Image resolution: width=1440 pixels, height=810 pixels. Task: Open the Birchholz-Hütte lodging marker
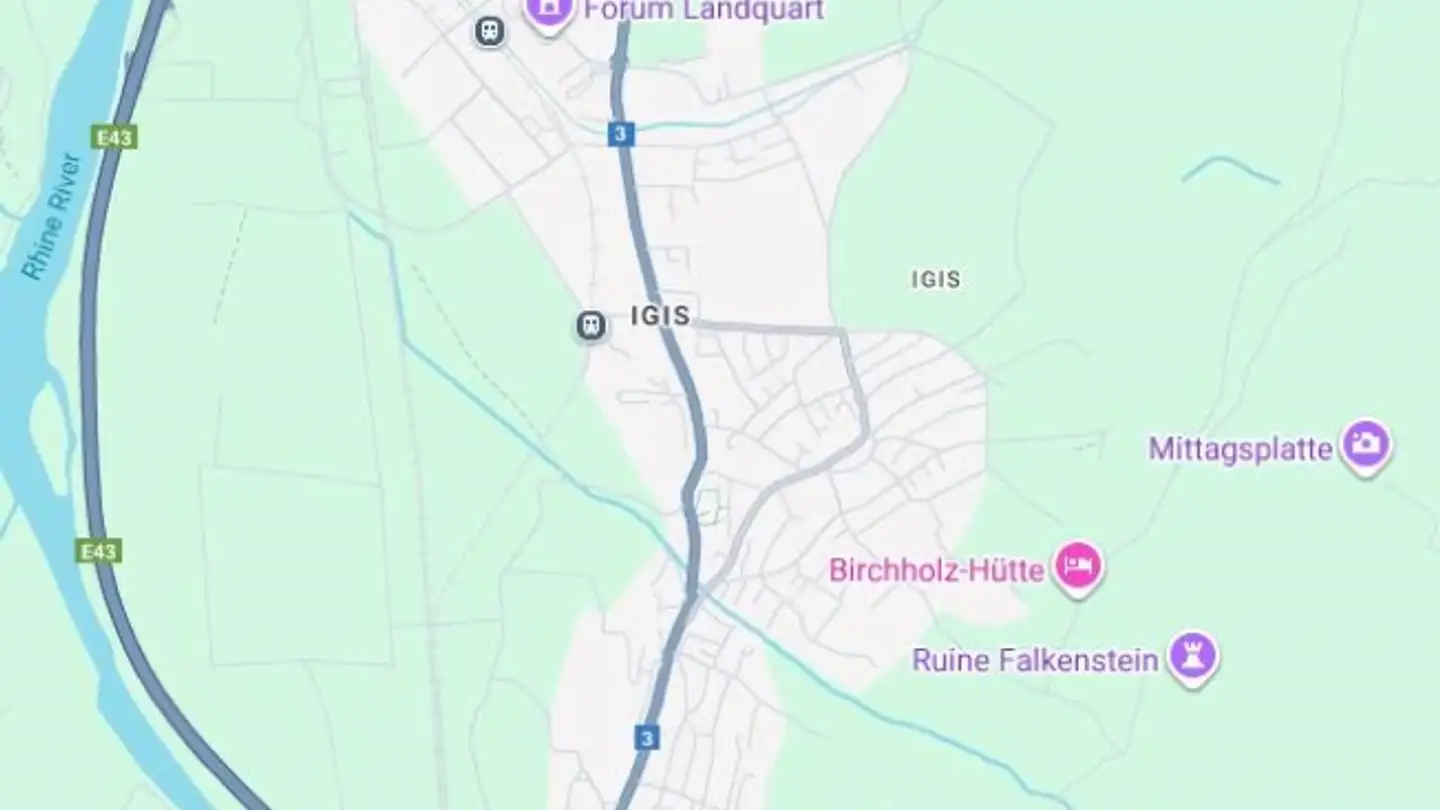(1078, 567)
